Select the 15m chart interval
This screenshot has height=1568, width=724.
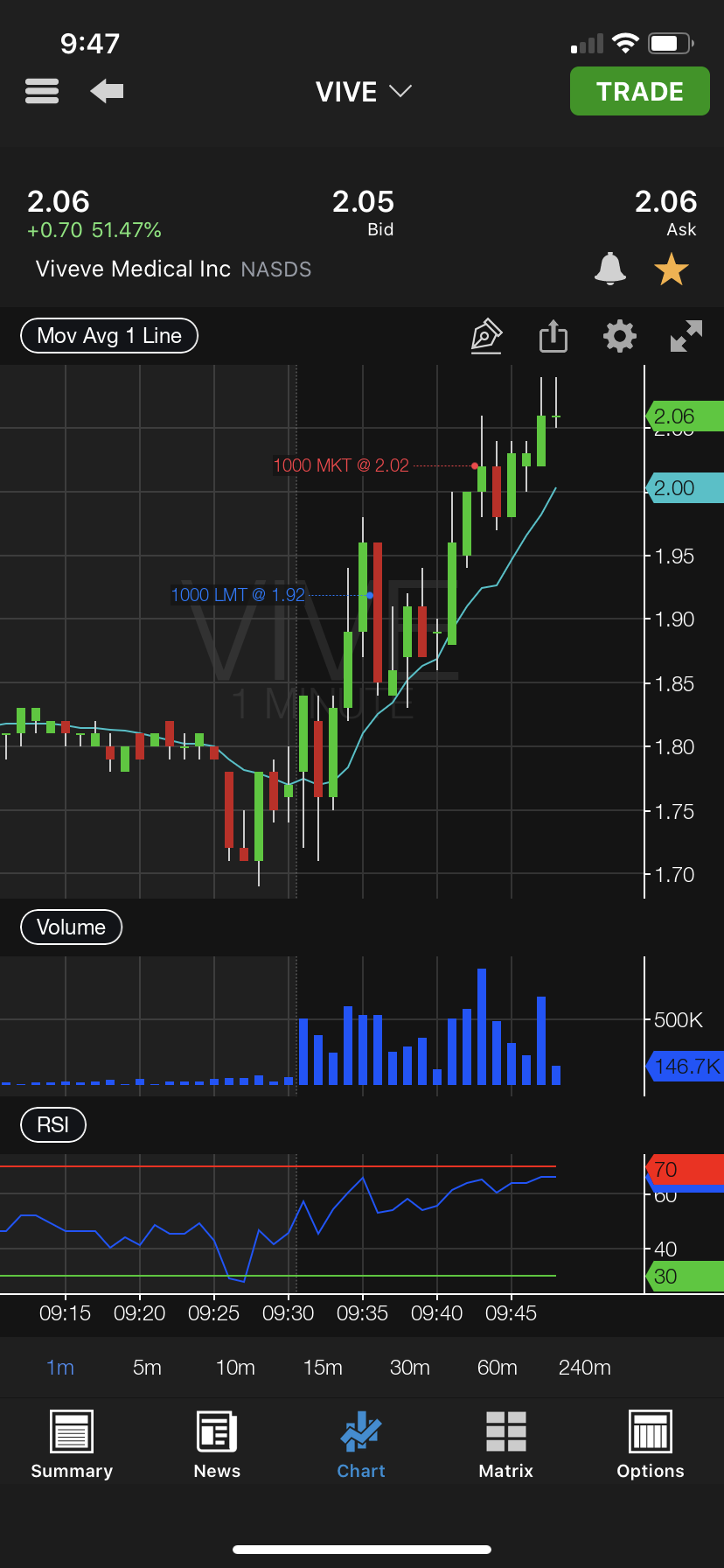click(323, 1368)
